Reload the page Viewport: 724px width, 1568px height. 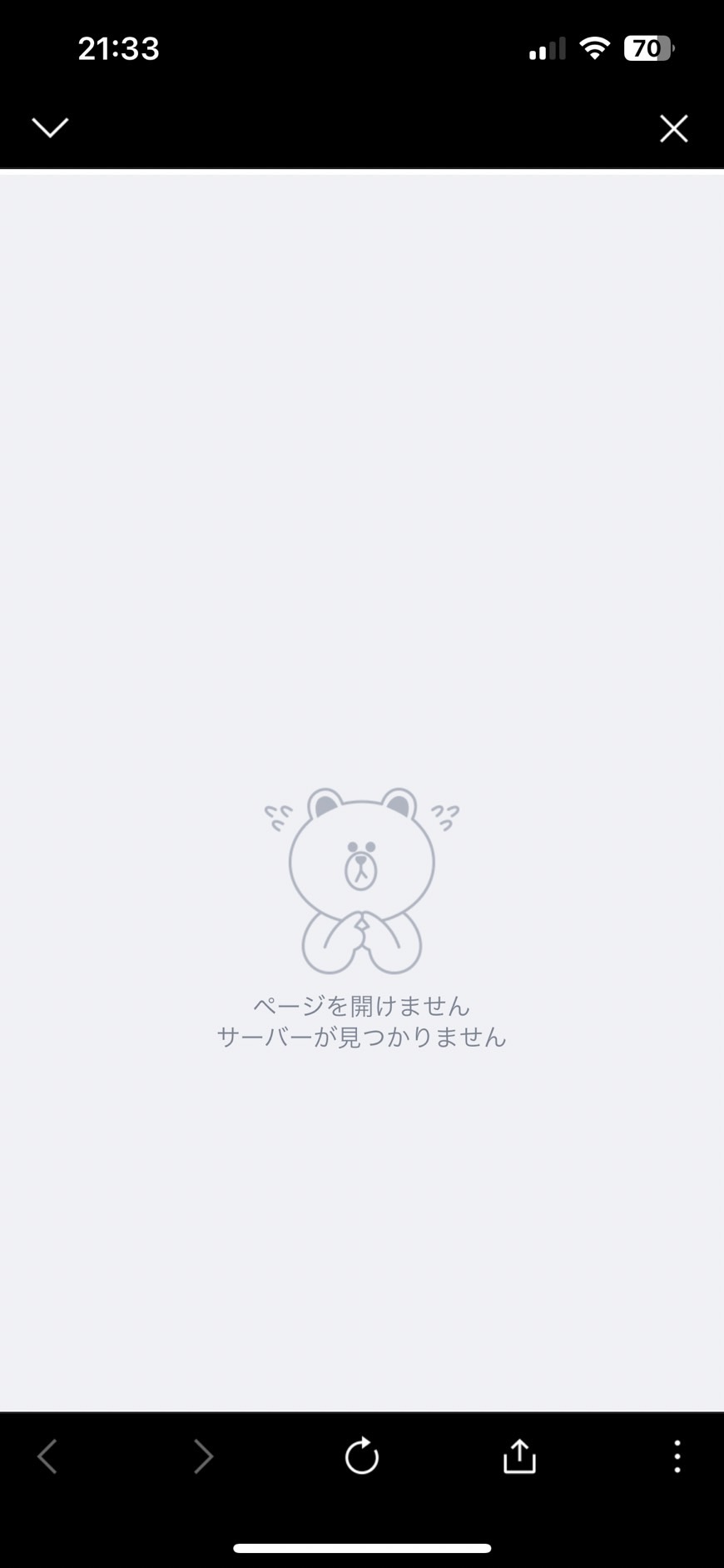click(362, 1456)
